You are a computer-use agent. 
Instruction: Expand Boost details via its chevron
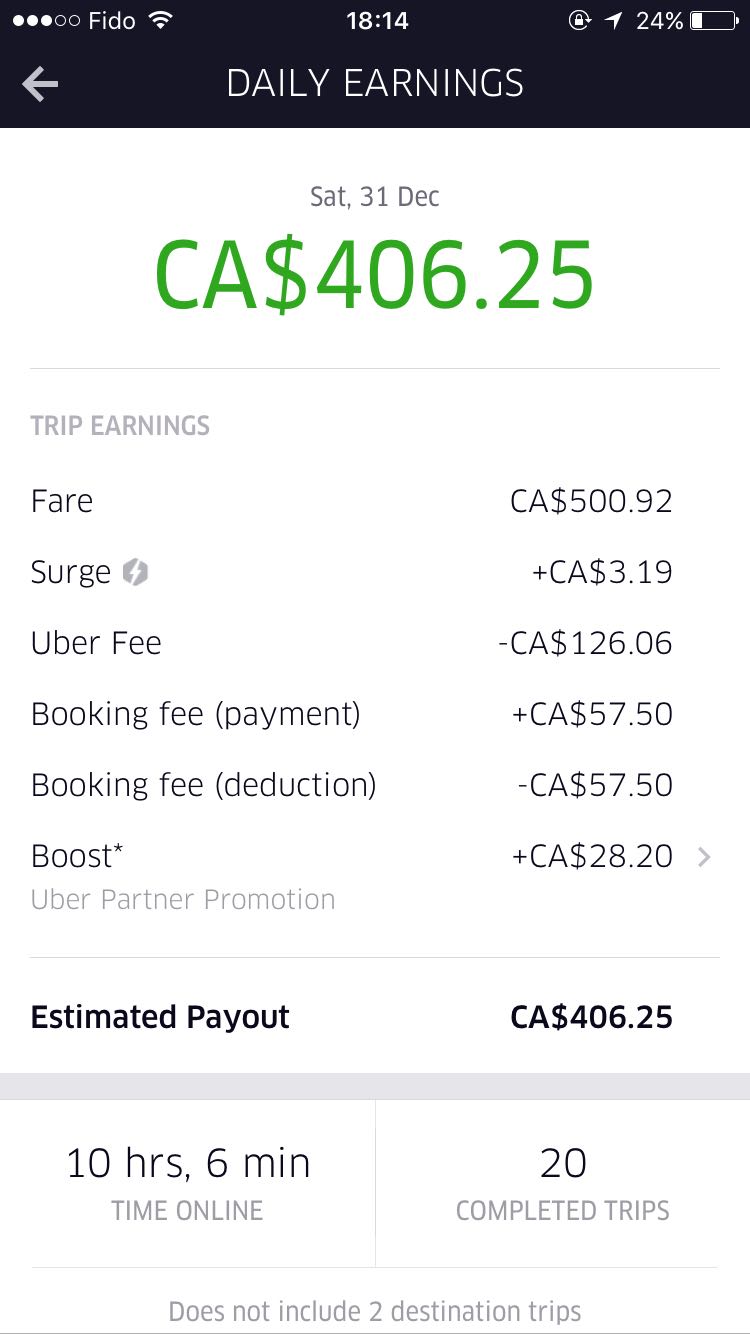704,856
